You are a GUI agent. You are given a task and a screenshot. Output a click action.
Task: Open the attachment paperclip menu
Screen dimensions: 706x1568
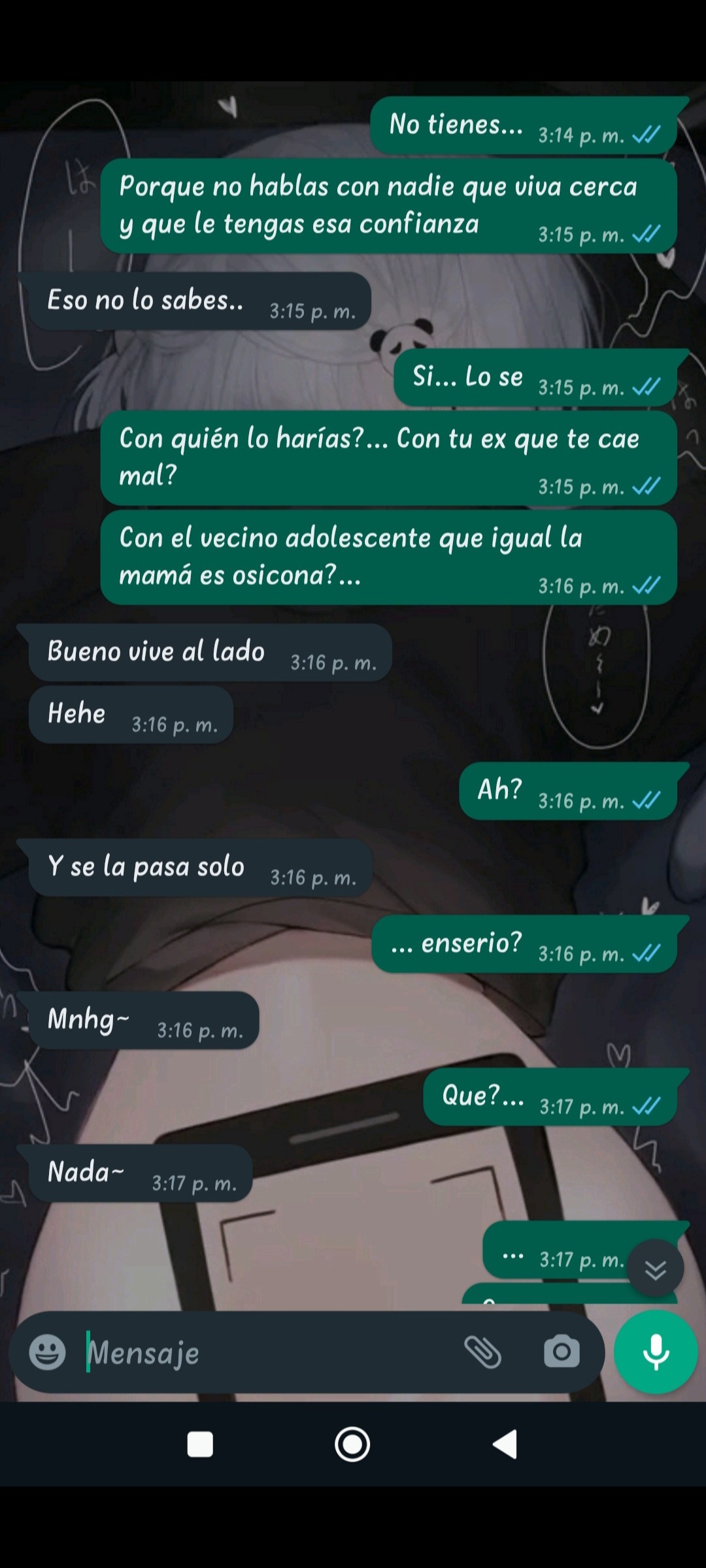(x=482, y=1352)
